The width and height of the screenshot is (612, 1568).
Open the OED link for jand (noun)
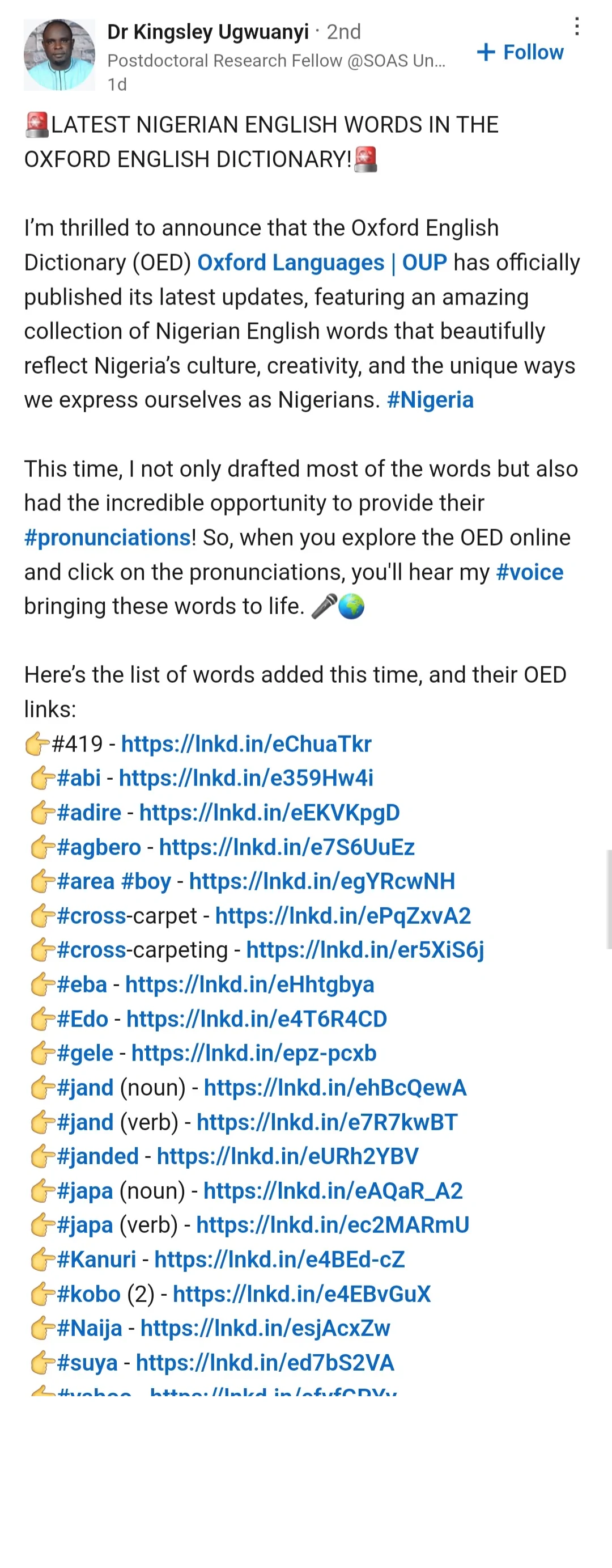tap(334, 1088)
